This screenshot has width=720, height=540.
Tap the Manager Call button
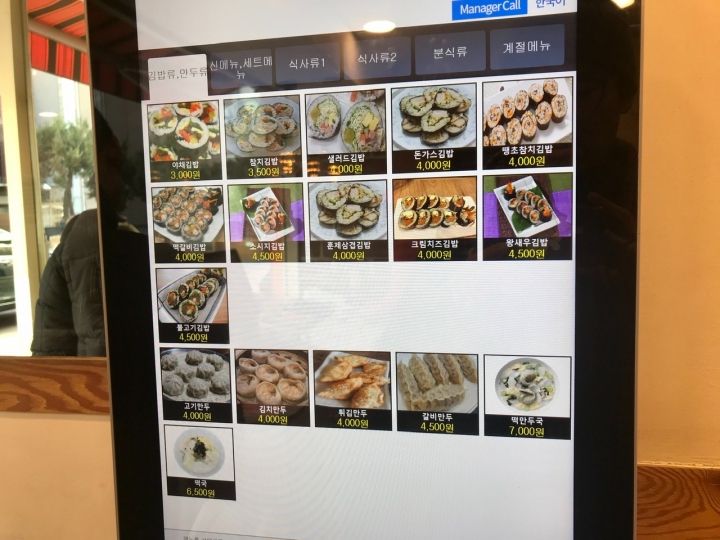tap(489, 8)
